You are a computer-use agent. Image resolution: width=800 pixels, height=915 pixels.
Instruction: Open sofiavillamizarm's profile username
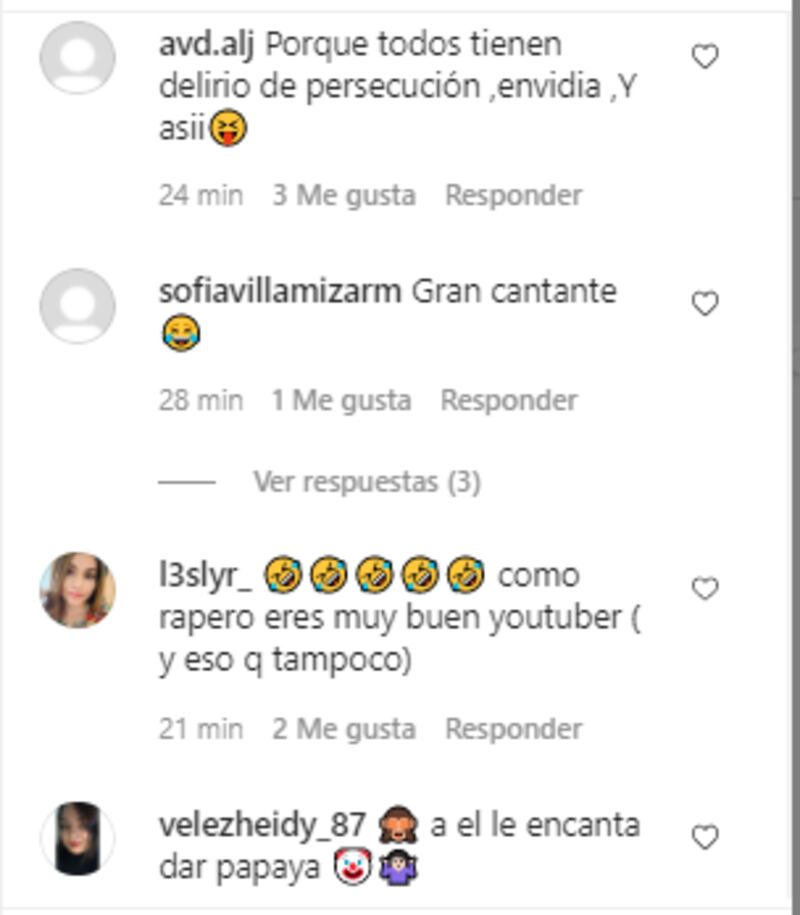(279, 292)
